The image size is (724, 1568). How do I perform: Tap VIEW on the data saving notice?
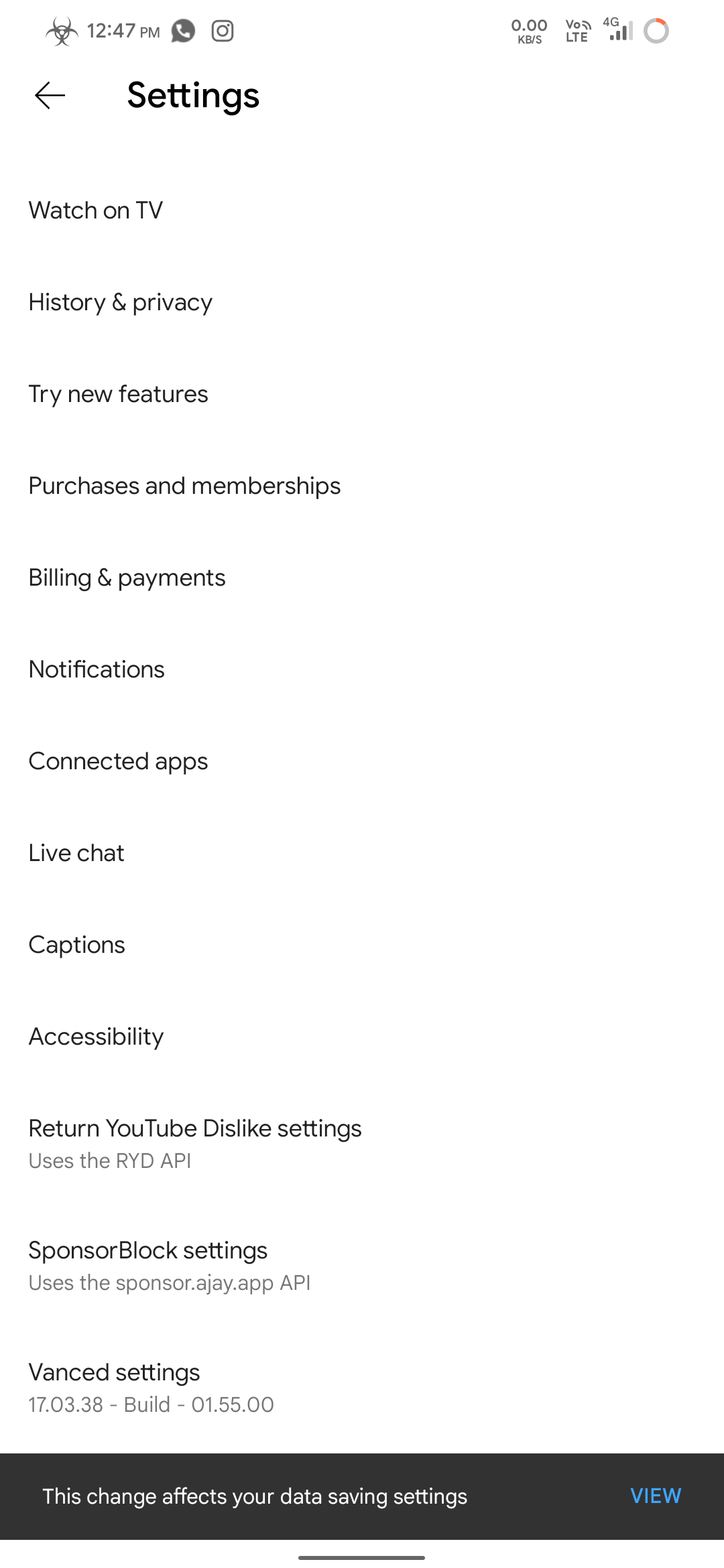pyautogui.click(x=656, y=1496)
